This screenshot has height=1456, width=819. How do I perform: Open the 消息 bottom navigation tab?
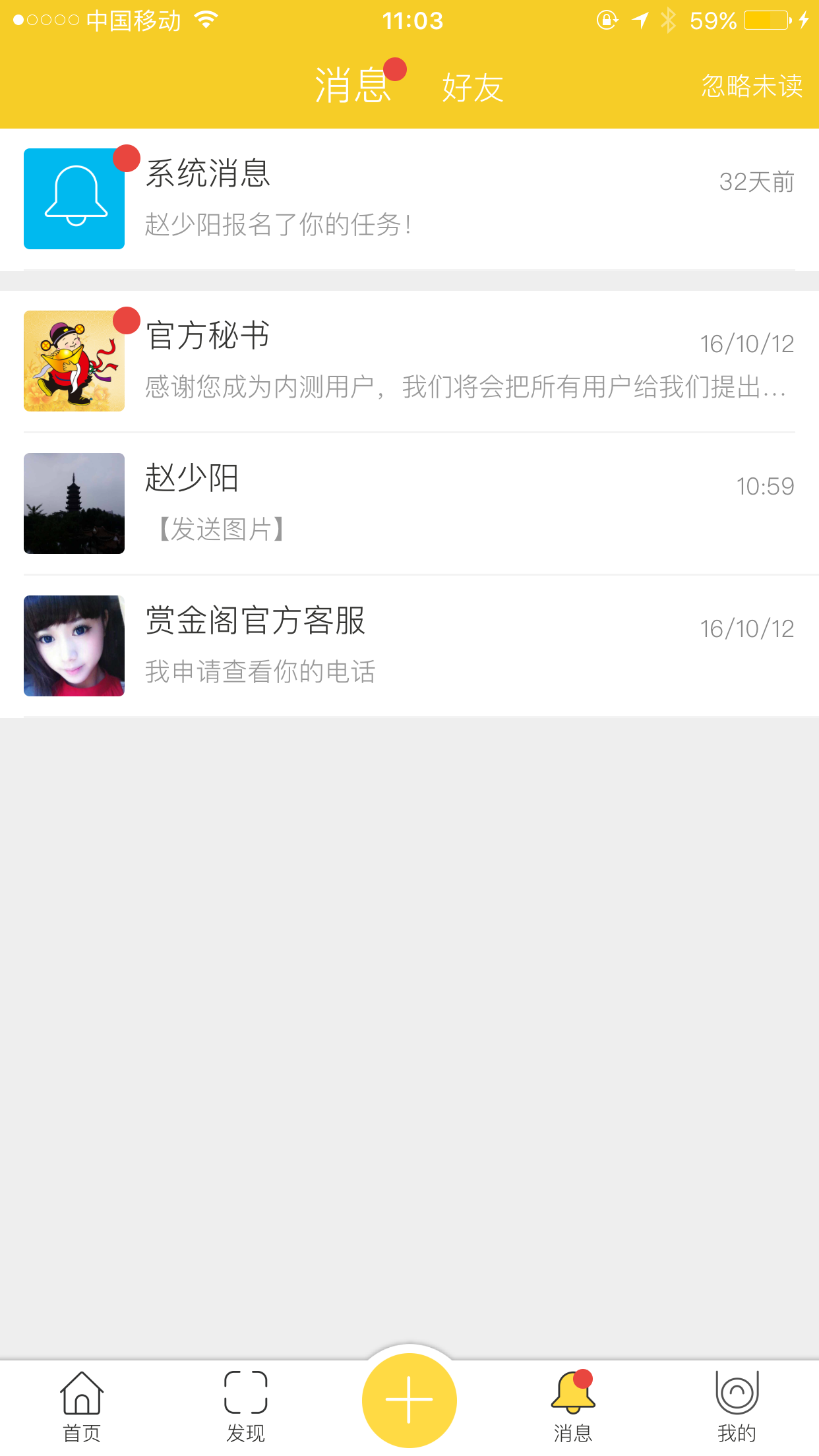[x=572, y=1406]
